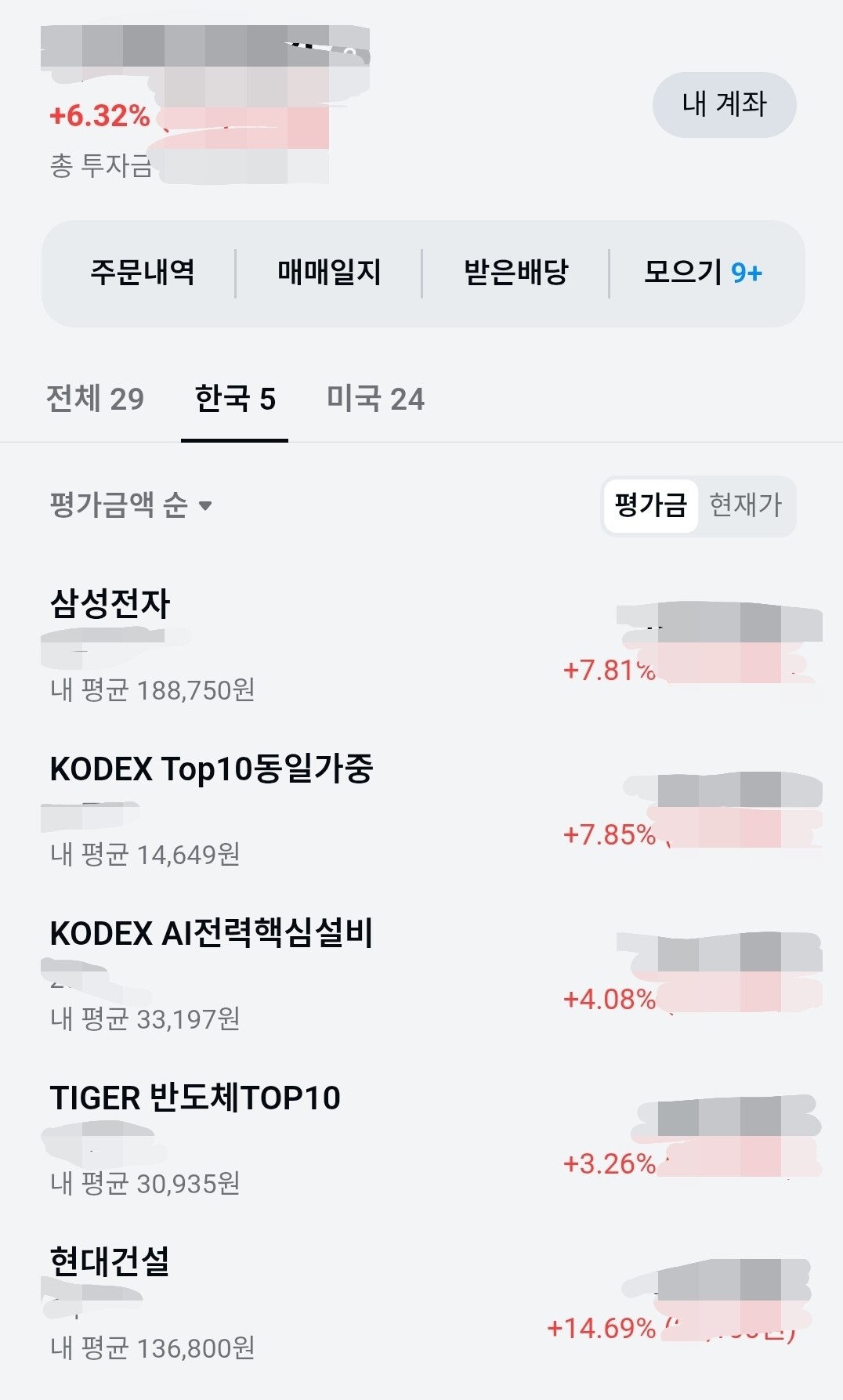View 받은배당 received dividends
The image size is (843, 1400).
(516, 273)
